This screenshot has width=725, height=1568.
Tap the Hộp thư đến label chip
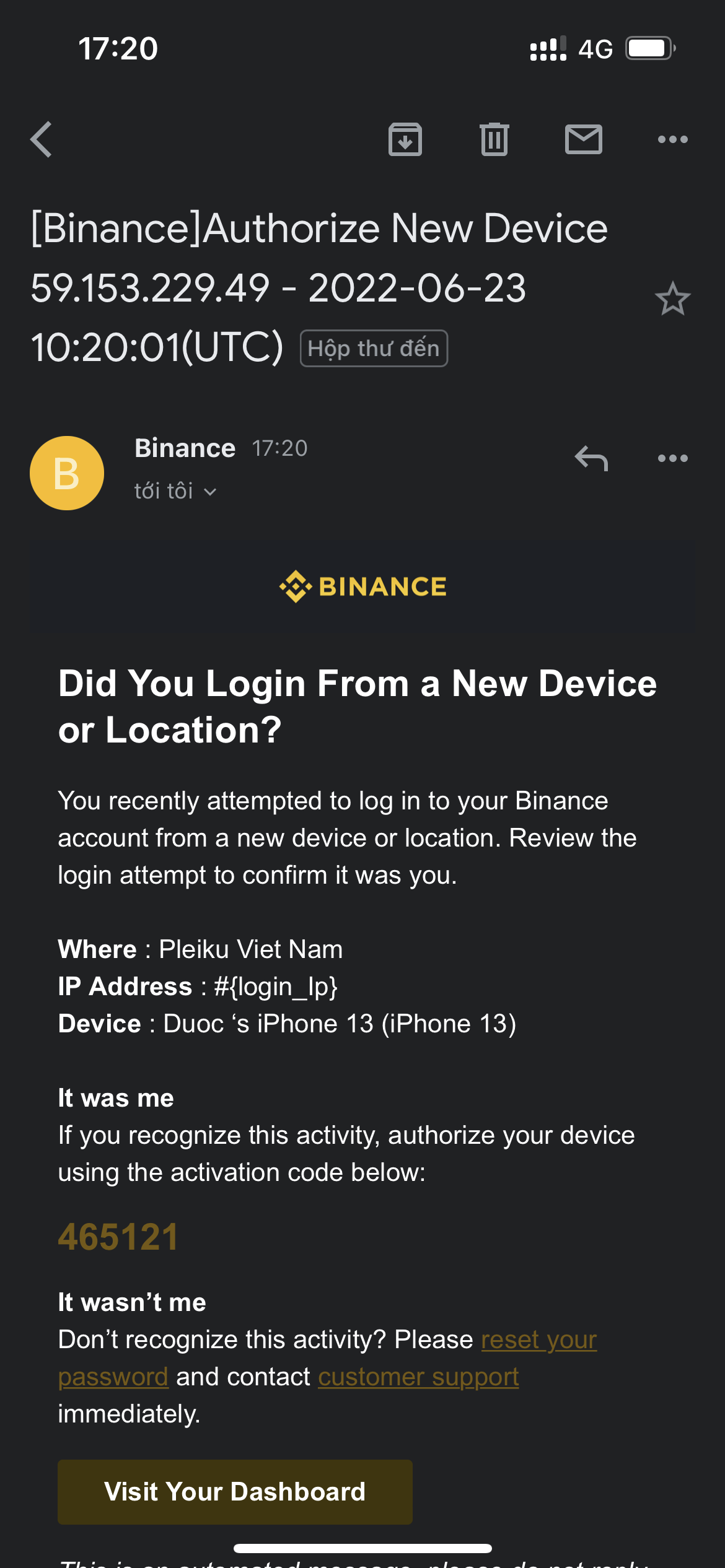[374, 349]
